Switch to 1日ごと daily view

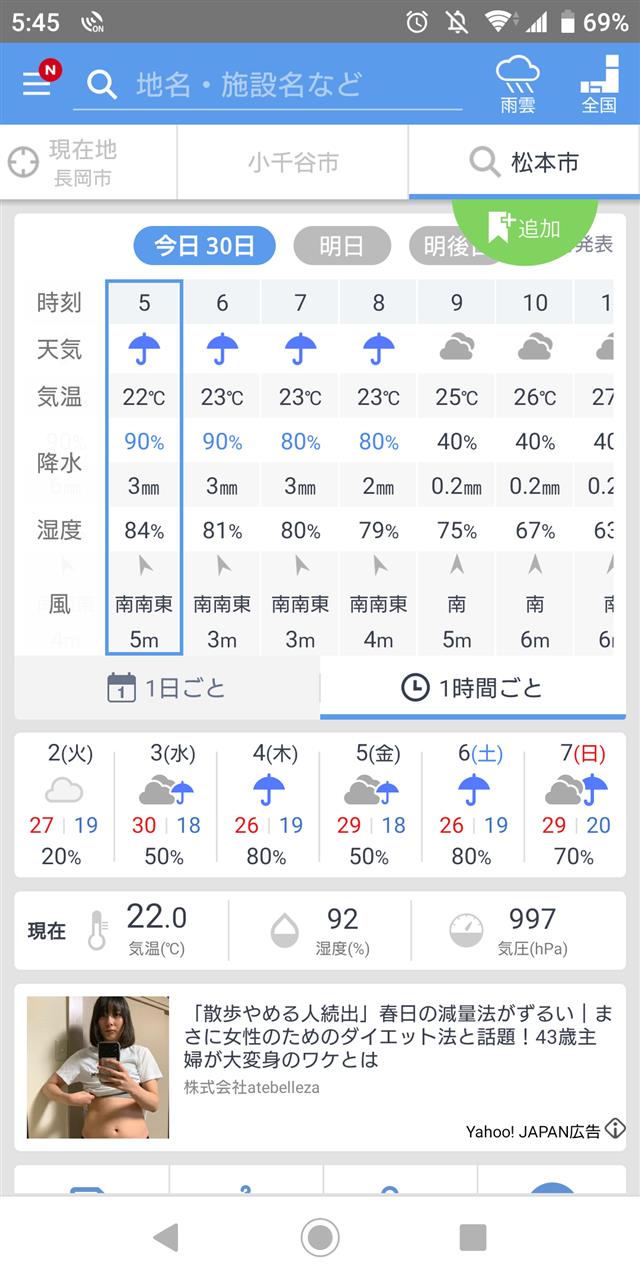pyautogui.click(x=167, y=688)
